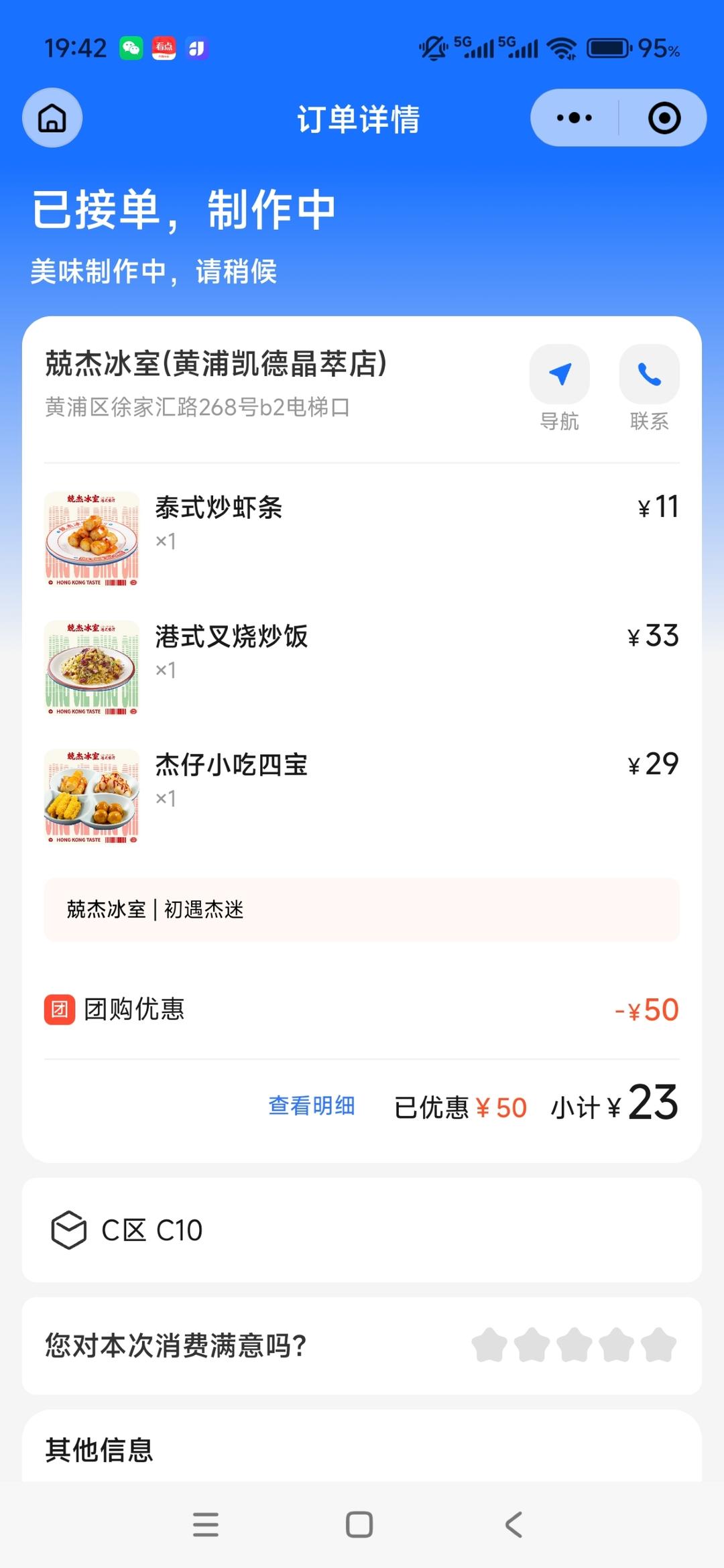Open the 泰式炒虾条 dish item
The image size is (724, 1568).
click(219, 507)
